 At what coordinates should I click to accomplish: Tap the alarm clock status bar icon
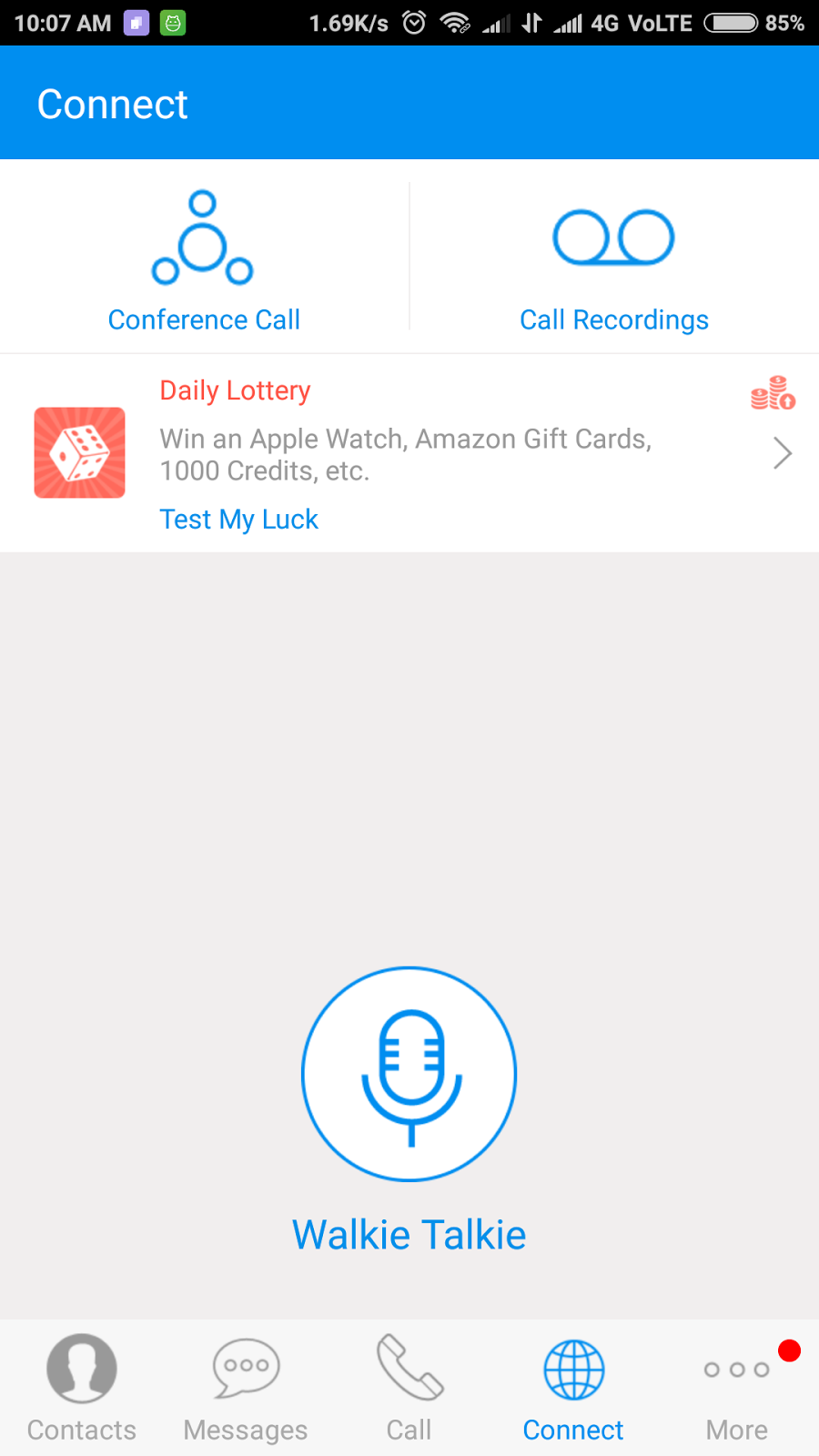412,23
